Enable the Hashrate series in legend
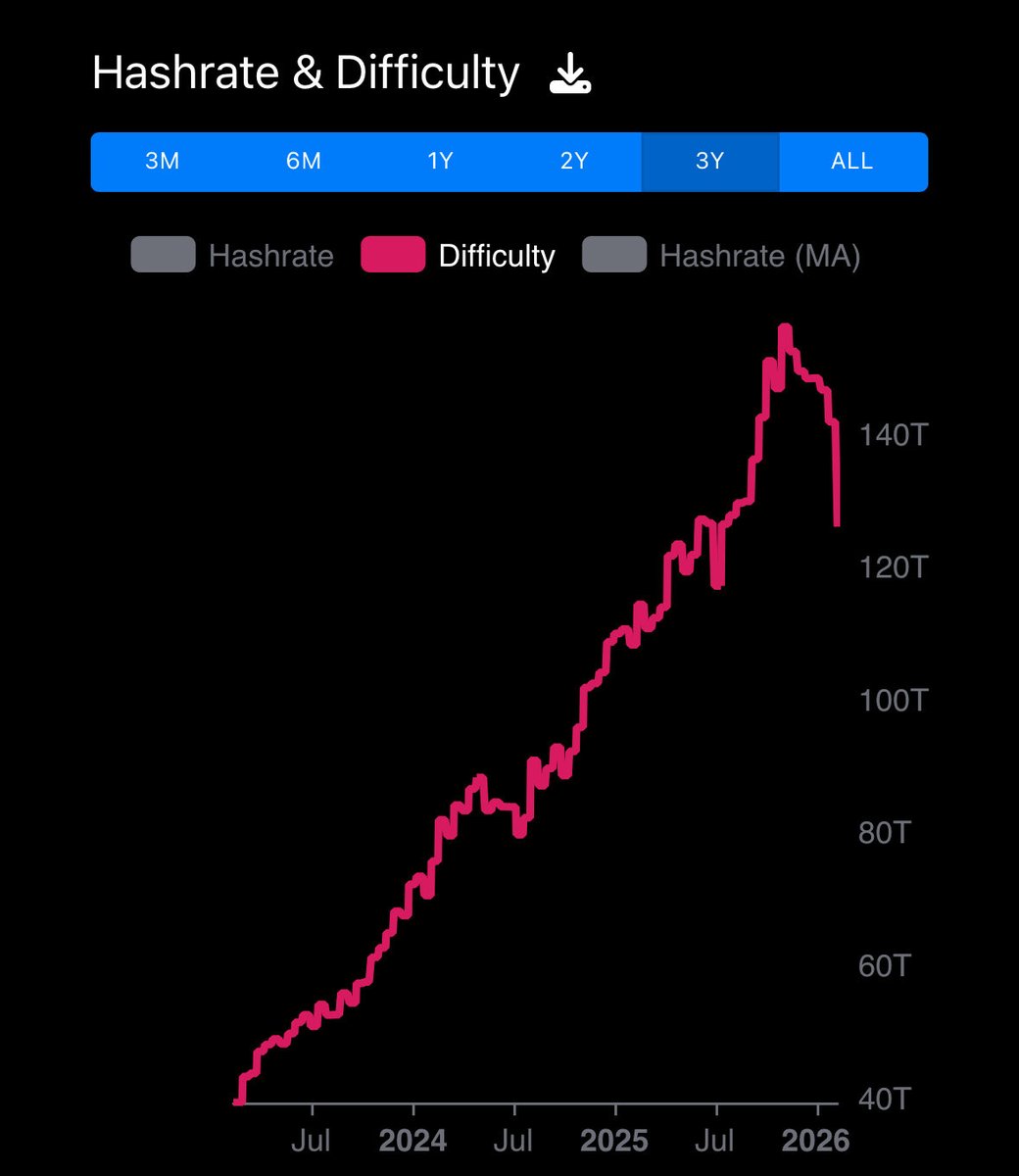Viewport: 1019px width, 1176px height. click(x=233, y=256)
